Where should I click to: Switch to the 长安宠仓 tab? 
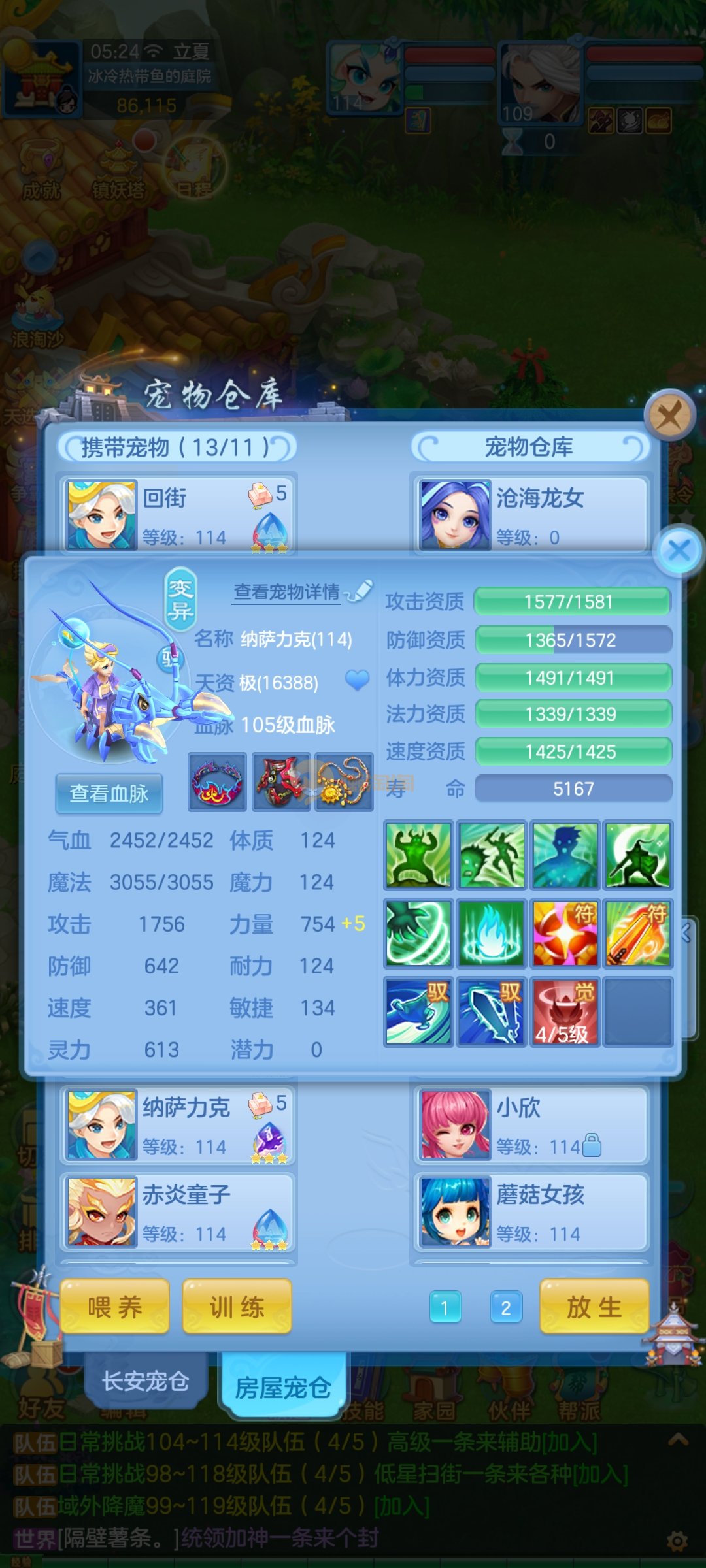coord(145,1380)
